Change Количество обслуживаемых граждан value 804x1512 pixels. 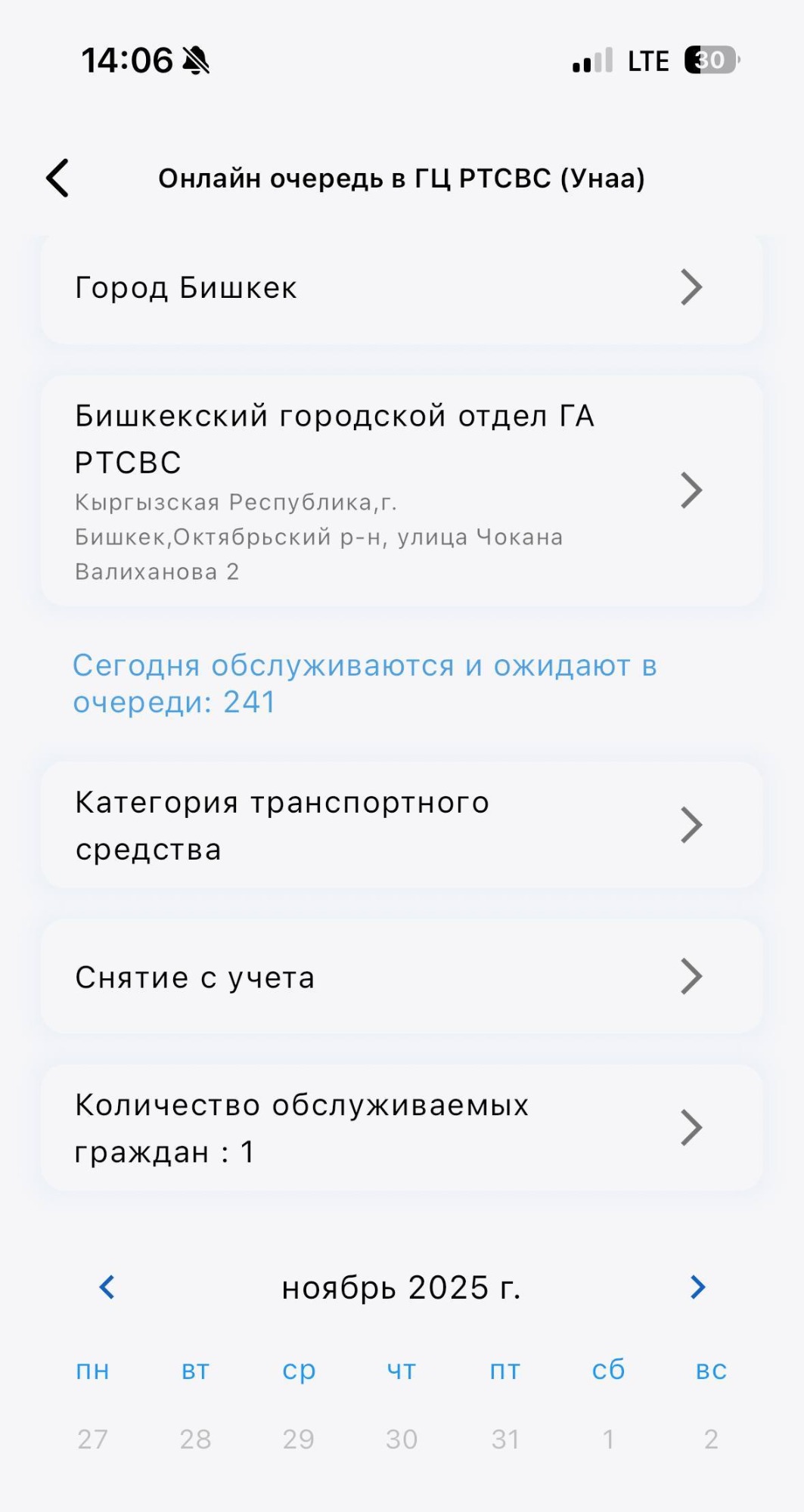coord(401,1128)
